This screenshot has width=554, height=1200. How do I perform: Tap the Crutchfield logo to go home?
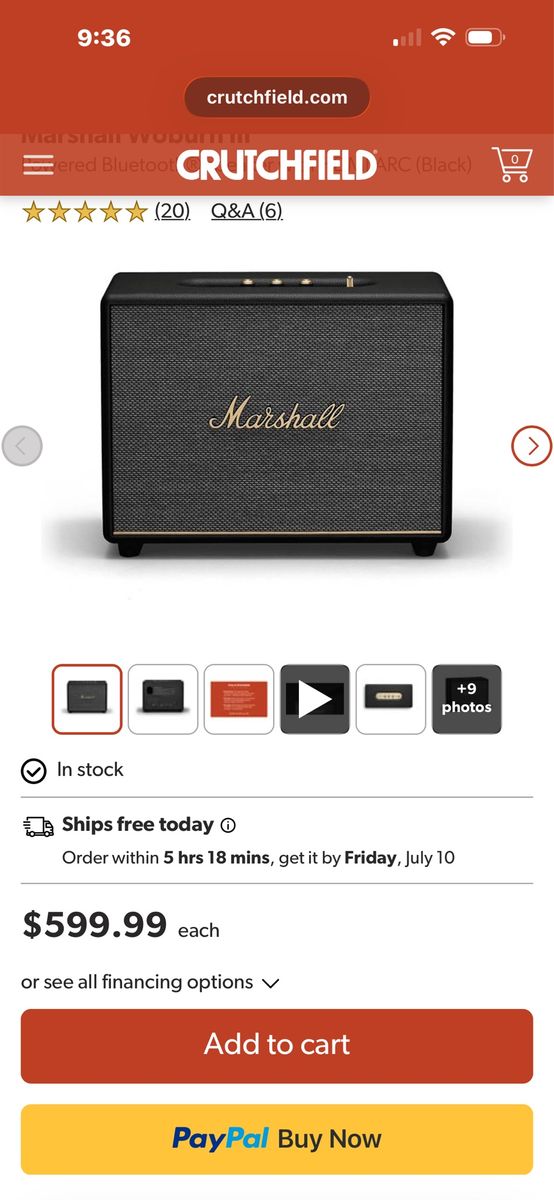(x=277, y=165)
